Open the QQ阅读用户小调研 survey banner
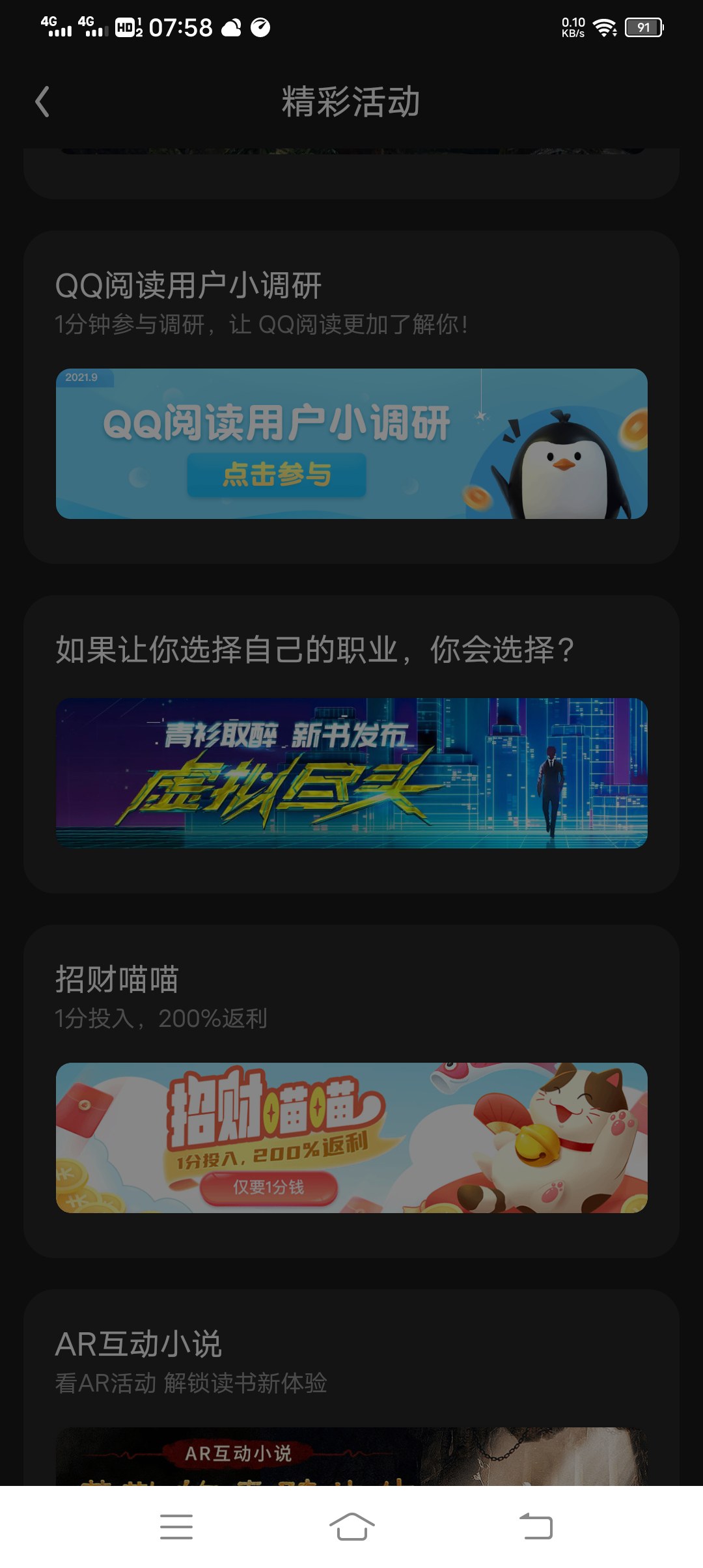Viewport: 703px width, 1568px height. (x=351, y=444)
